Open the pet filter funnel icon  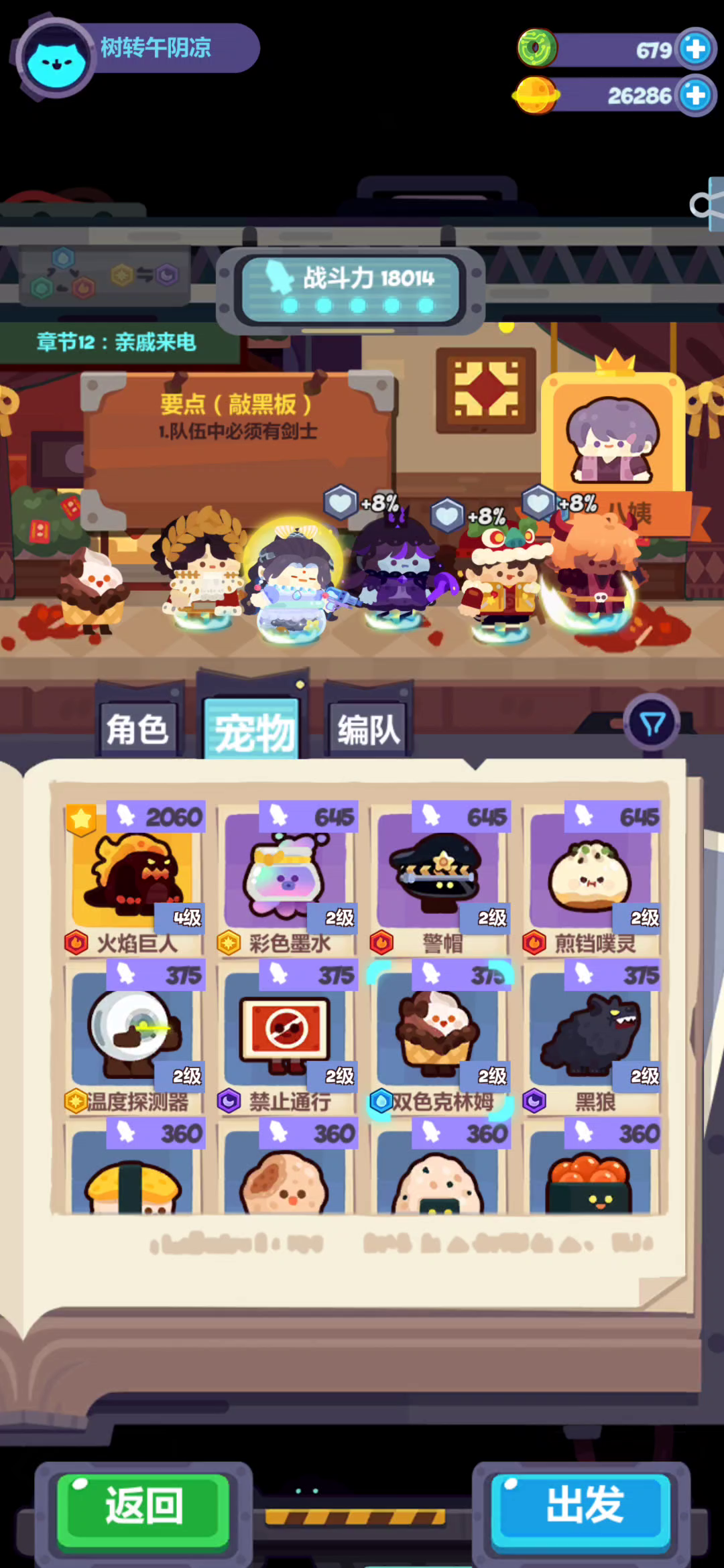[652, 723]
